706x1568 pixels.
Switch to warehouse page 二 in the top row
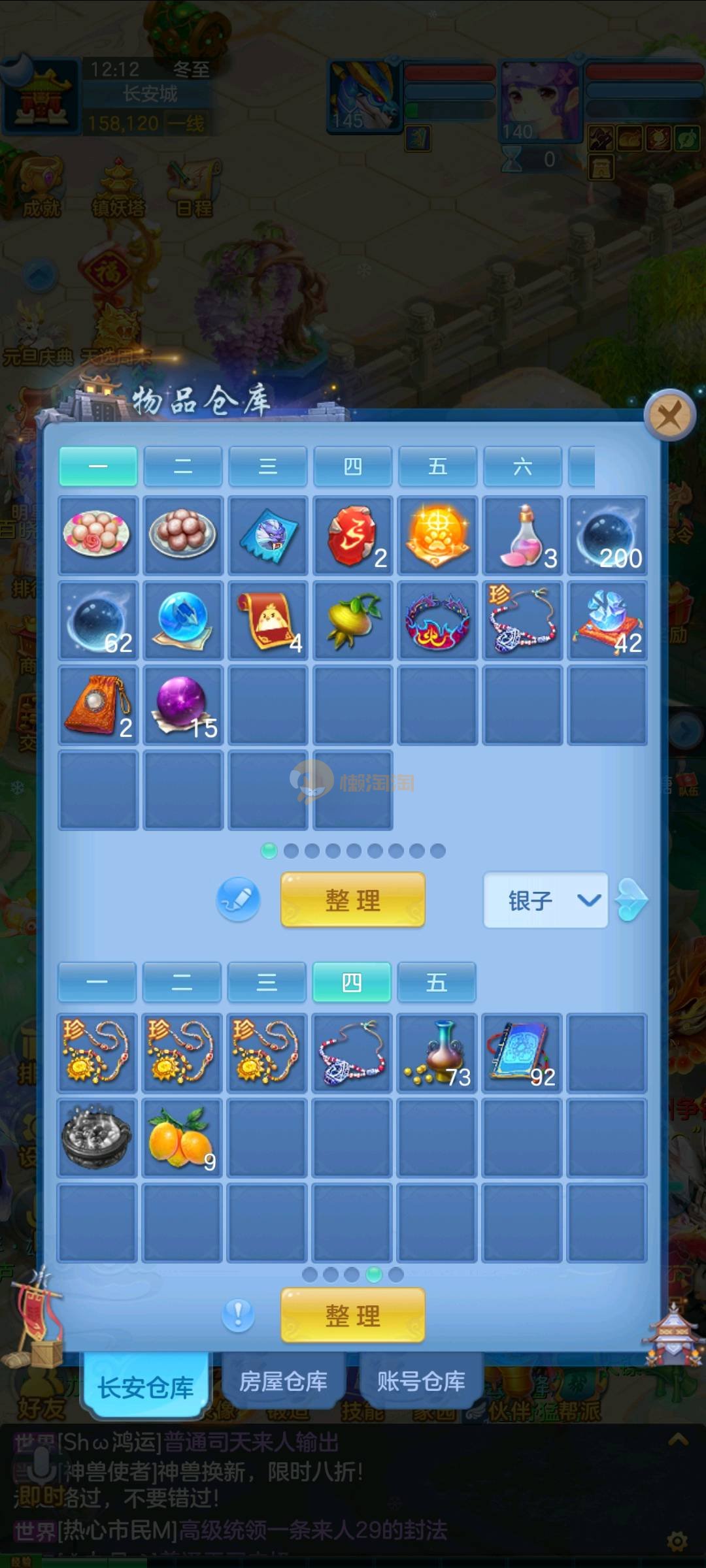(x=183, y=466)
